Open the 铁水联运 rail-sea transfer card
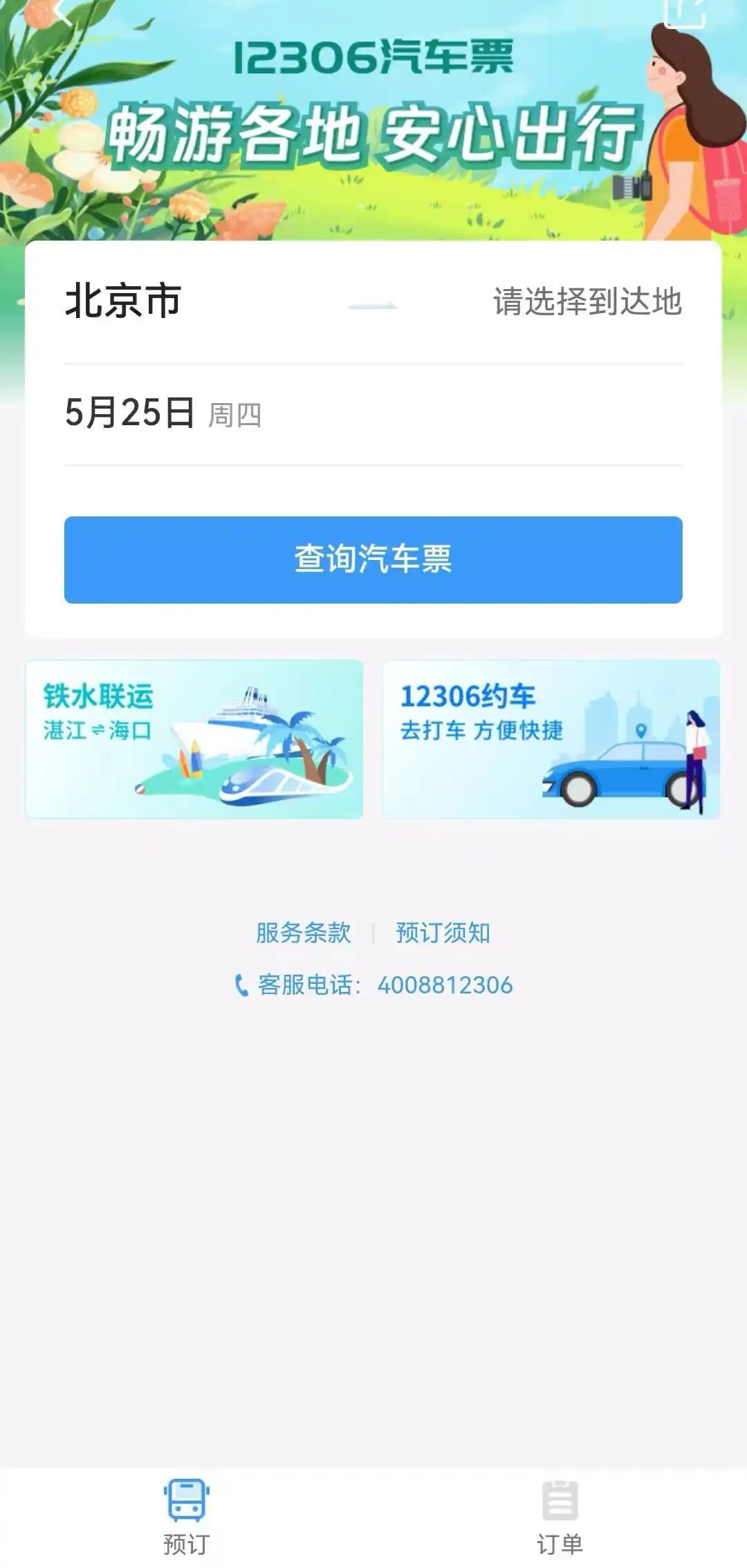 point(194,740)
